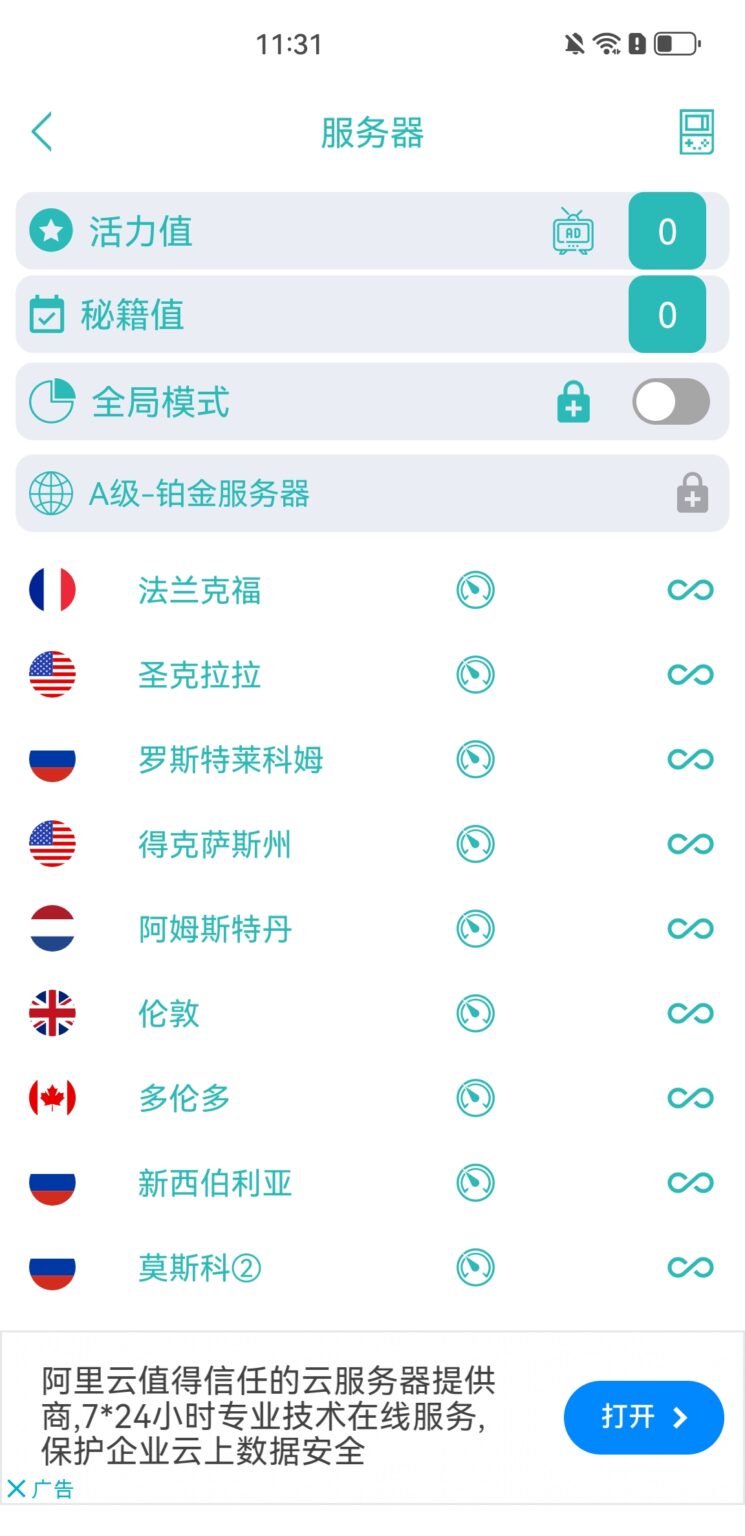Open A级-铂金服务器 locked row

coord(372,493)
